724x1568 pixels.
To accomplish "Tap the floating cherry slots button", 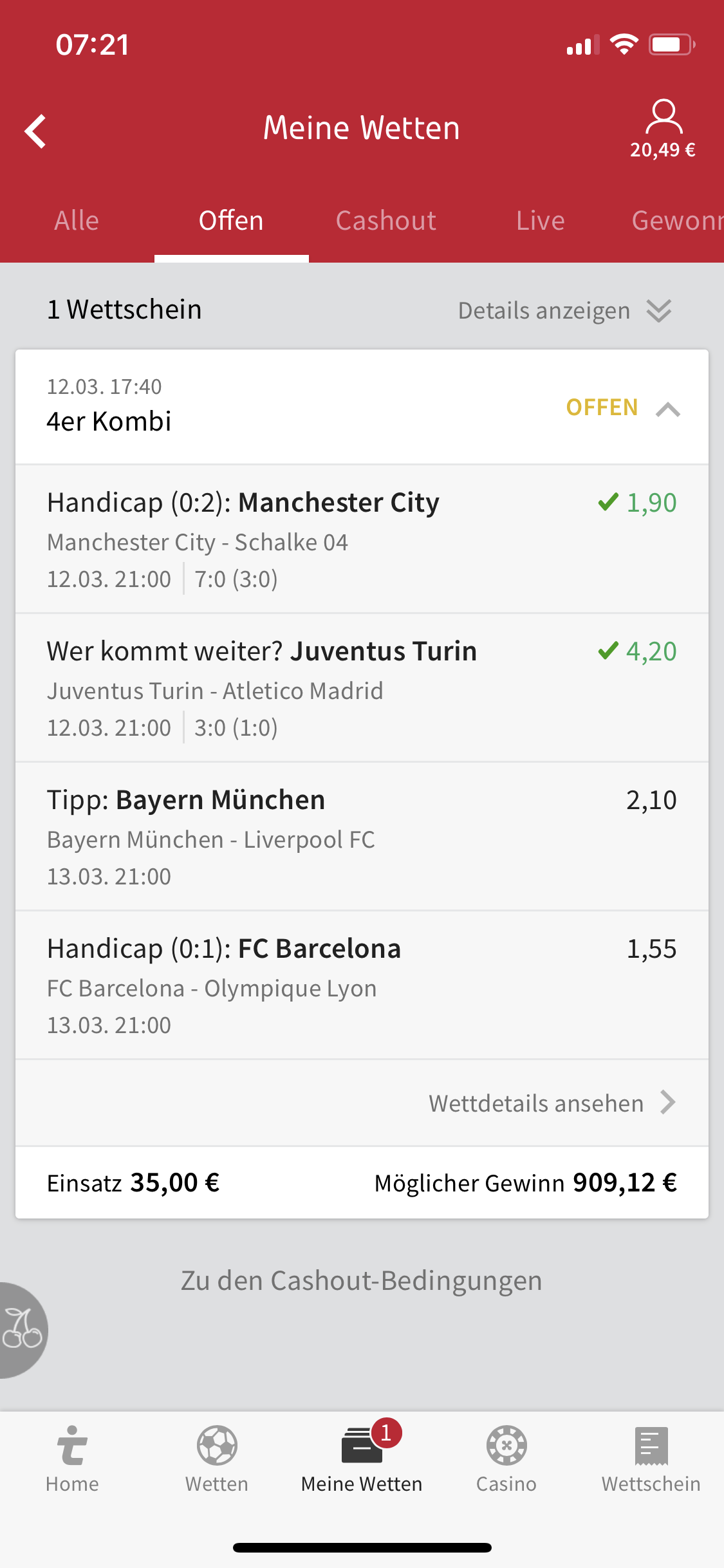I will 23,1330.
